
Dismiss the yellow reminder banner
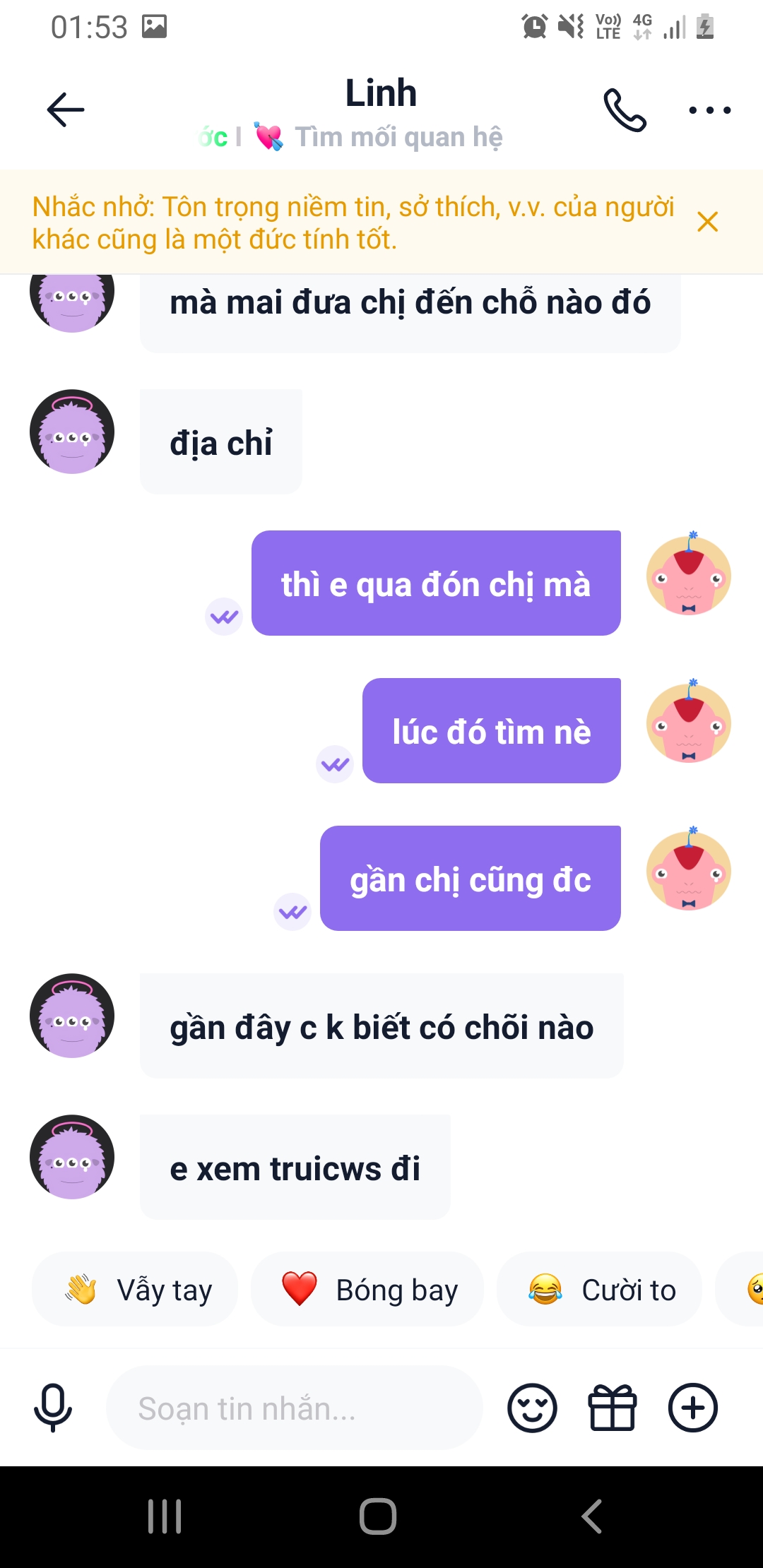[707, 222]
